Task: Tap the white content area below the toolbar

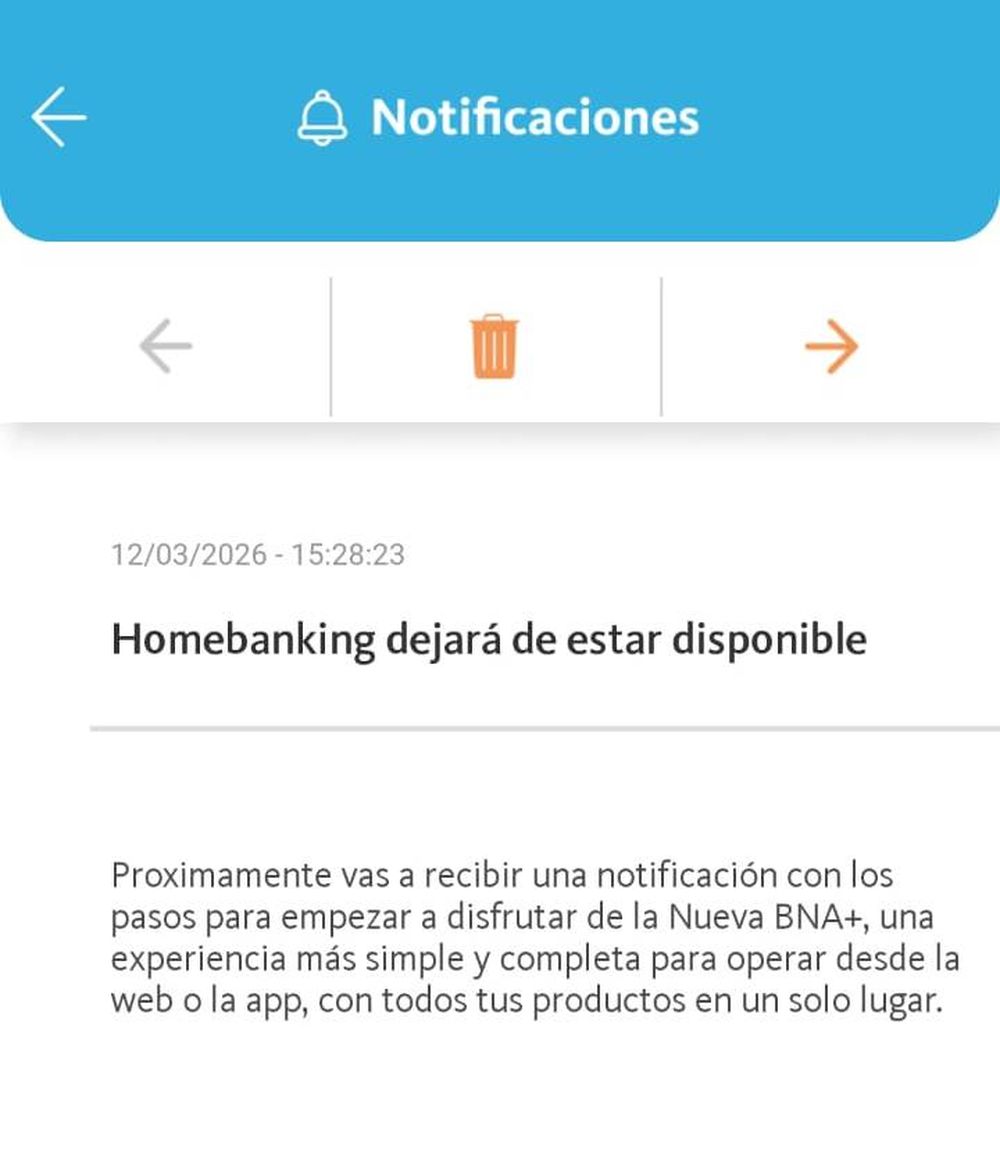Action: pos(500,480)
